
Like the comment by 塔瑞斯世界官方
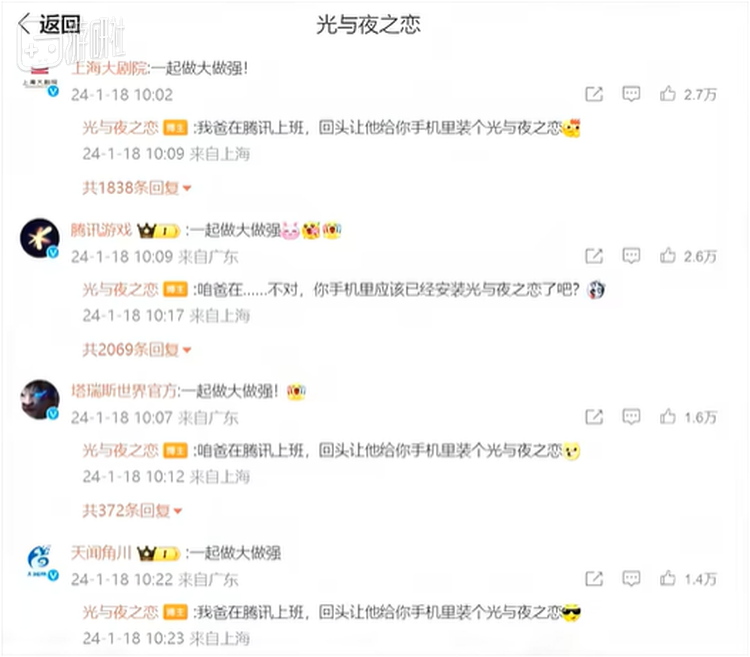pyautogui.click(x=668, y=417)
